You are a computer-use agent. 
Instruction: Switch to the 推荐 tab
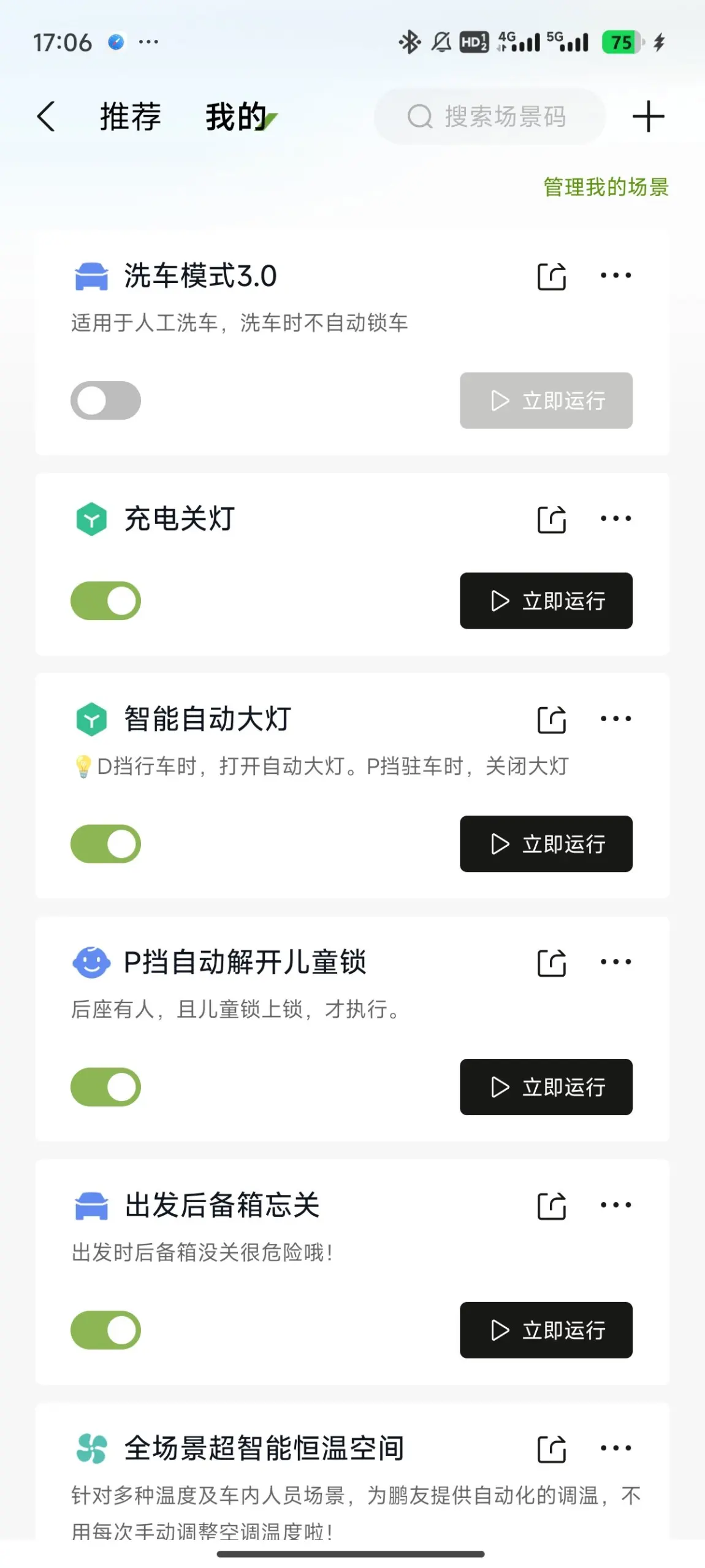tap(131, 116)
